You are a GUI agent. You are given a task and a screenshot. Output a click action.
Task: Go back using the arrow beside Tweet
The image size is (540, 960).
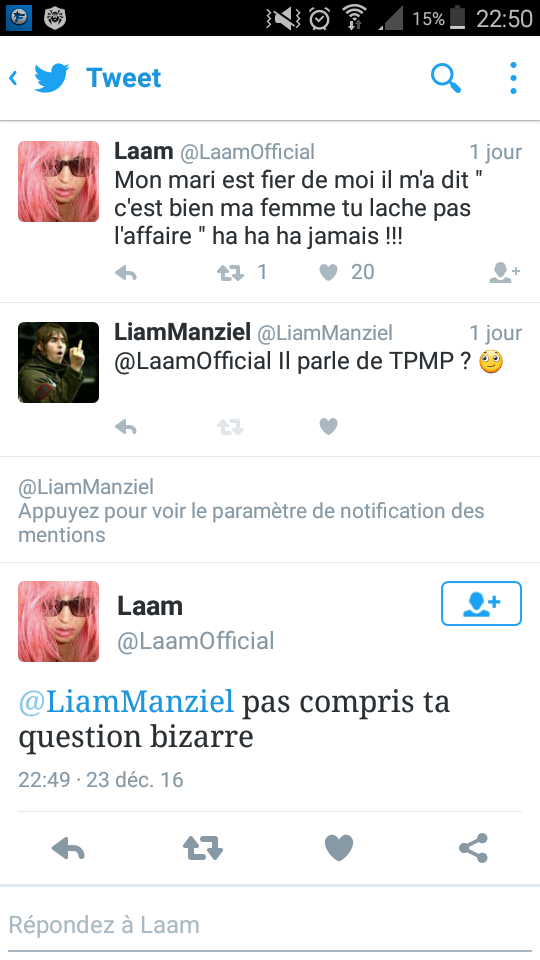coord(13,78)
